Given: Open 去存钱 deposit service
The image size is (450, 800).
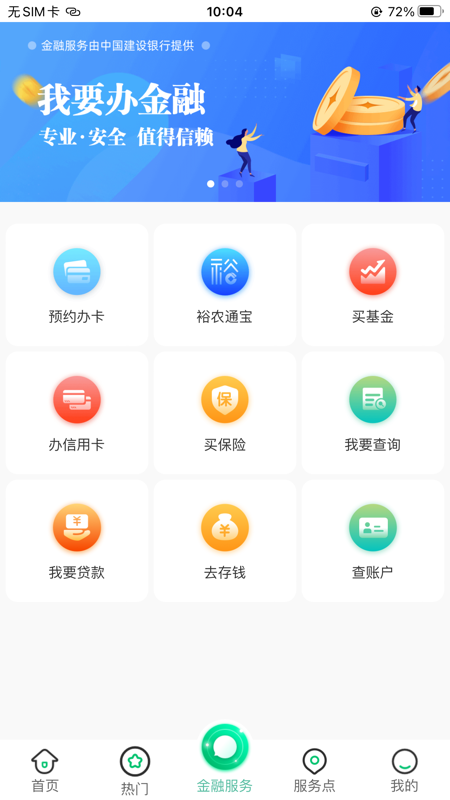Looking at the screenshot, I should pyautogui.click(x=225, y=541).
